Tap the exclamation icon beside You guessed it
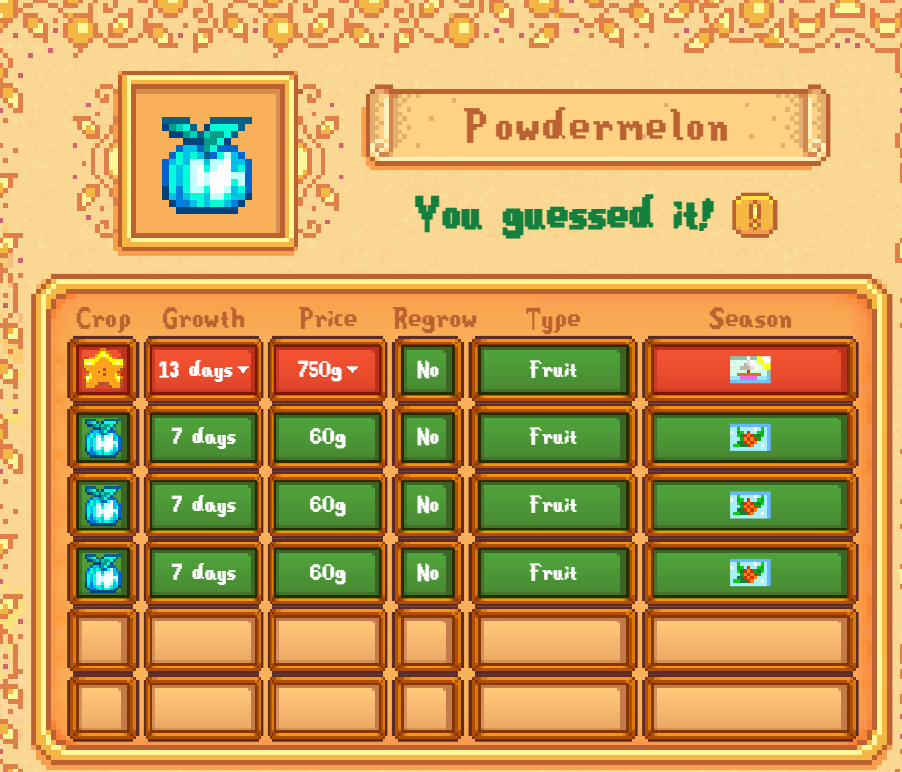The image size is (902, 772). [x=754, y=215]
